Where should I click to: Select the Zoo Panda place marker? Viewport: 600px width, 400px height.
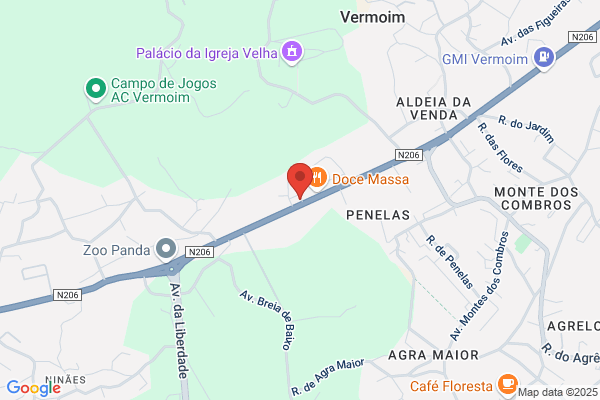click(166, 249)
